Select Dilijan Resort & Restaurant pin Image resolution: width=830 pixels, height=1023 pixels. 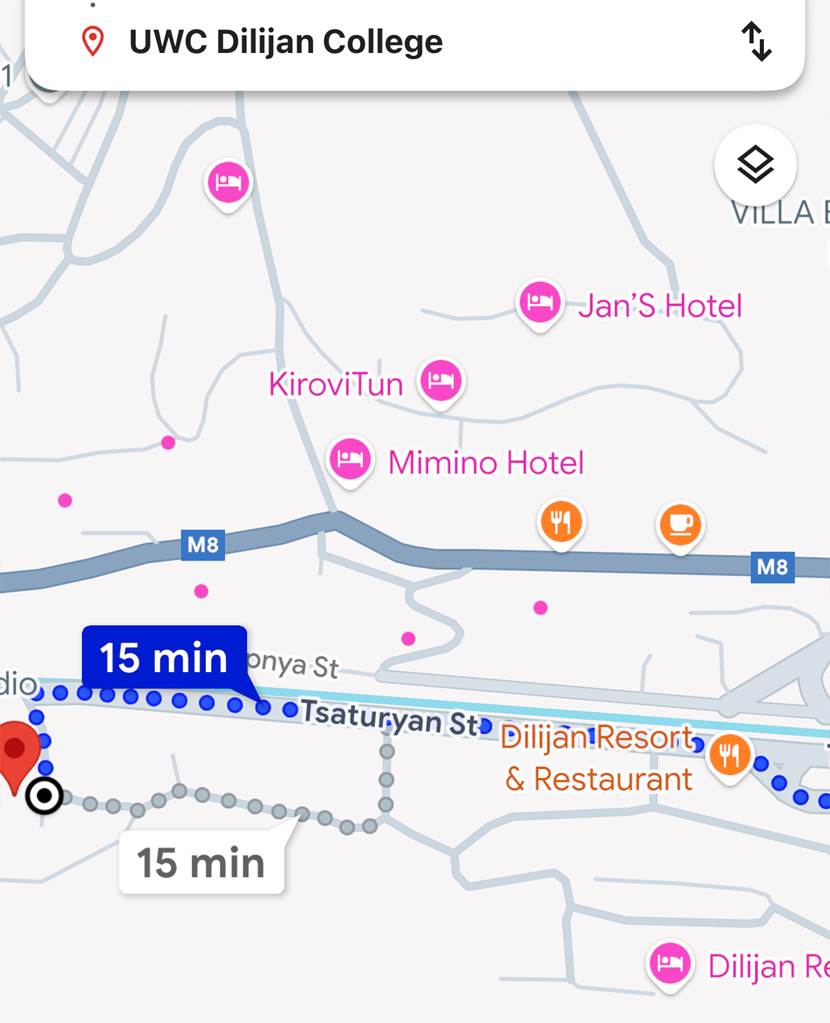pyautogui.click(x=730, y=755)
